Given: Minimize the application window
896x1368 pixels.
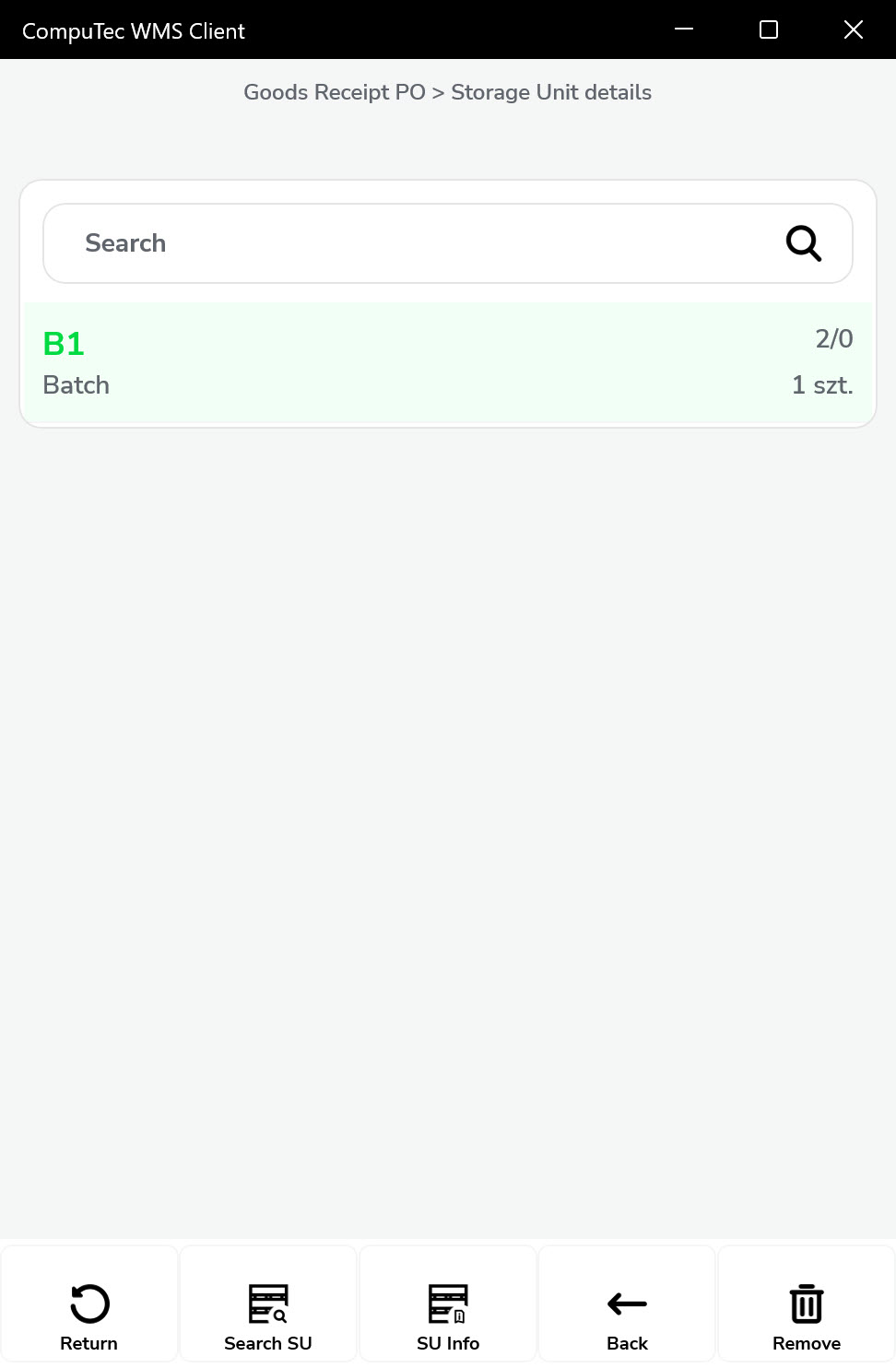Looking at the screenshot, I should tap(684, 29).
